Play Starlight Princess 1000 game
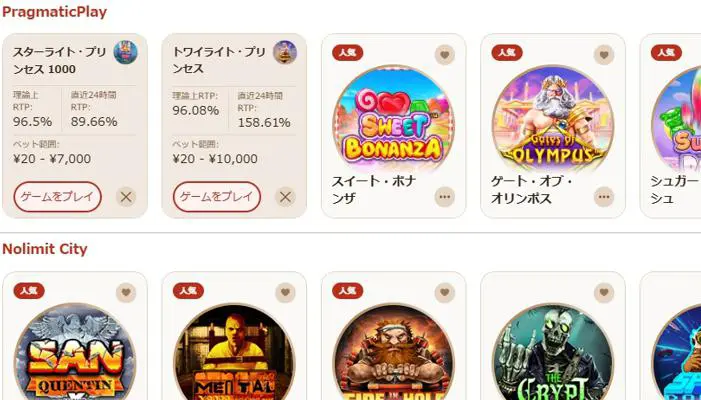Viewport: 701px width, 400px height. click(x=57, y=197)
